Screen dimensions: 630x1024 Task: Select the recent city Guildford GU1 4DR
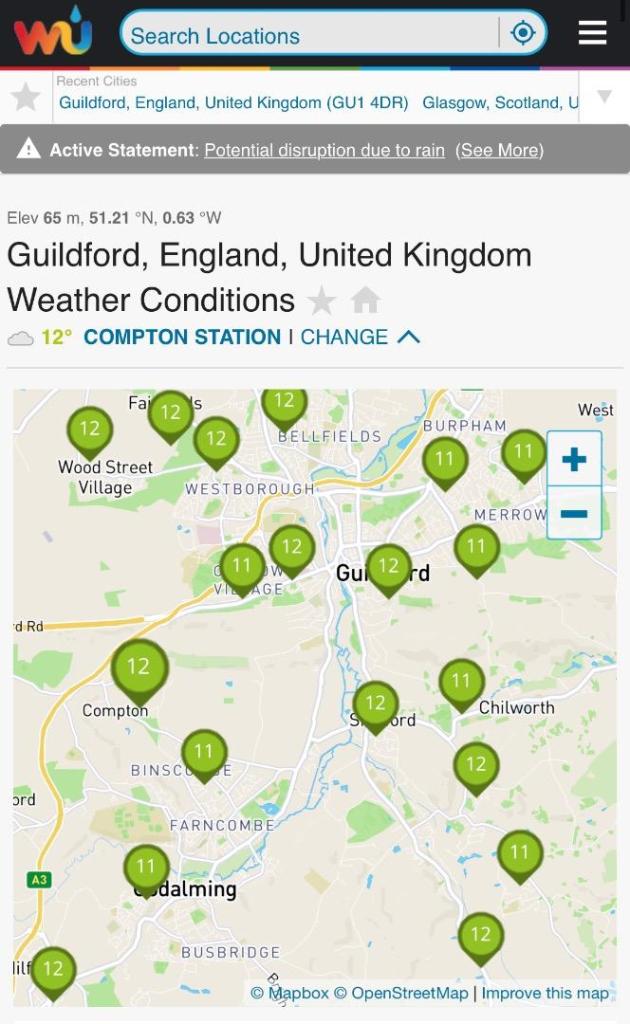234,103
